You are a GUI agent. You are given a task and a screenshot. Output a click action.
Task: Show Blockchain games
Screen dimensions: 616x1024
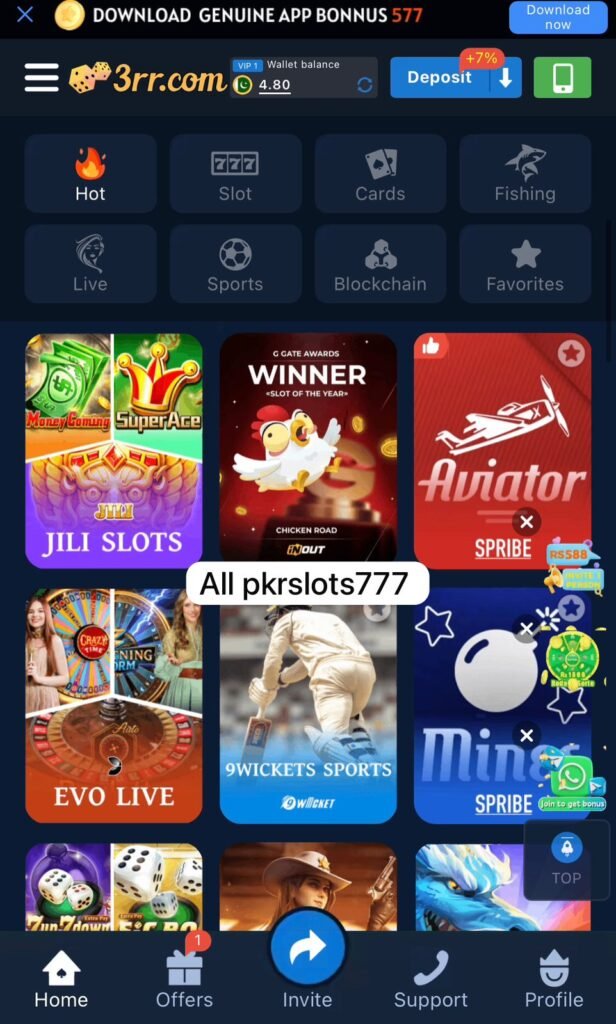(380, 264)
